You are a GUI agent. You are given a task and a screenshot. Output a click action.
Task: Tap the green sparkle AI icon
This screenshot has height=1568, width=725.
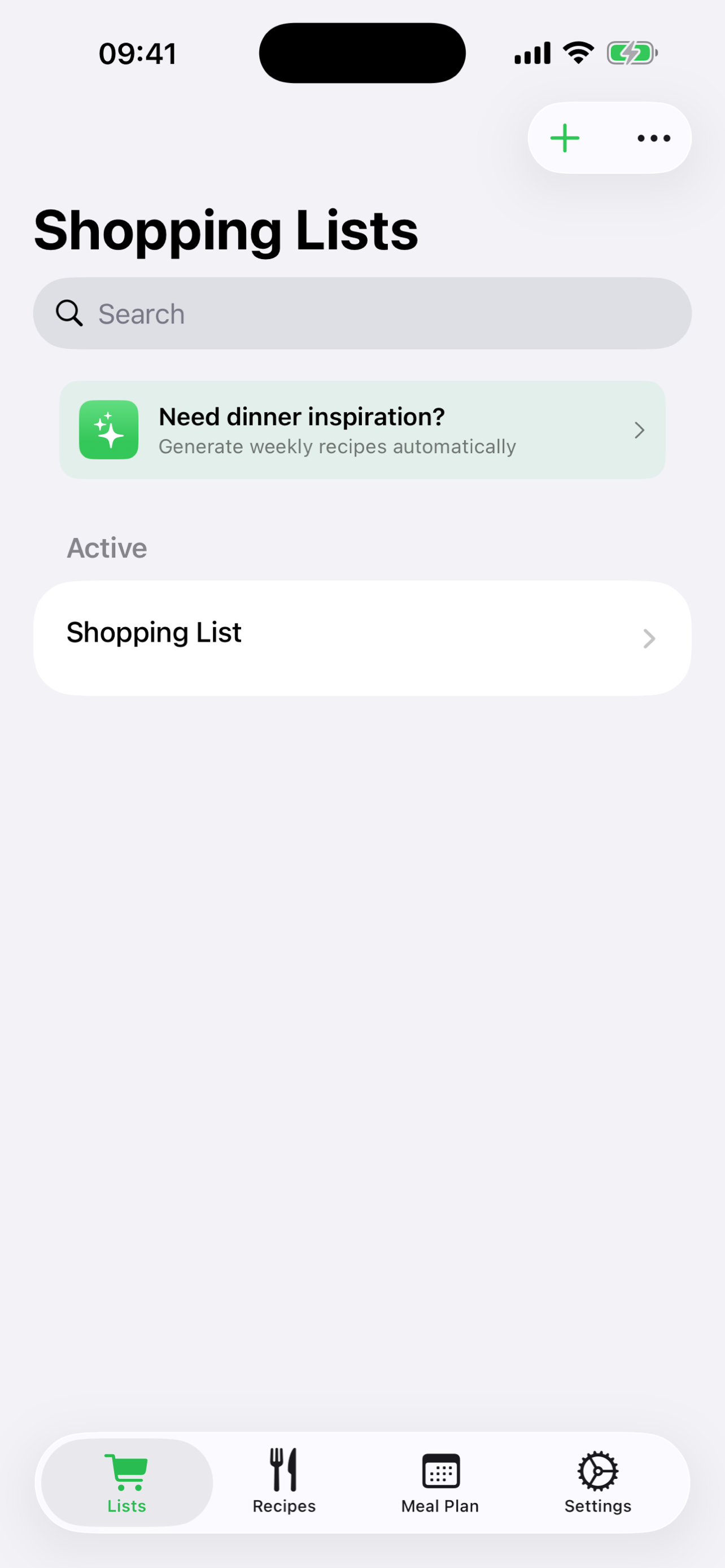pos(108,430)
